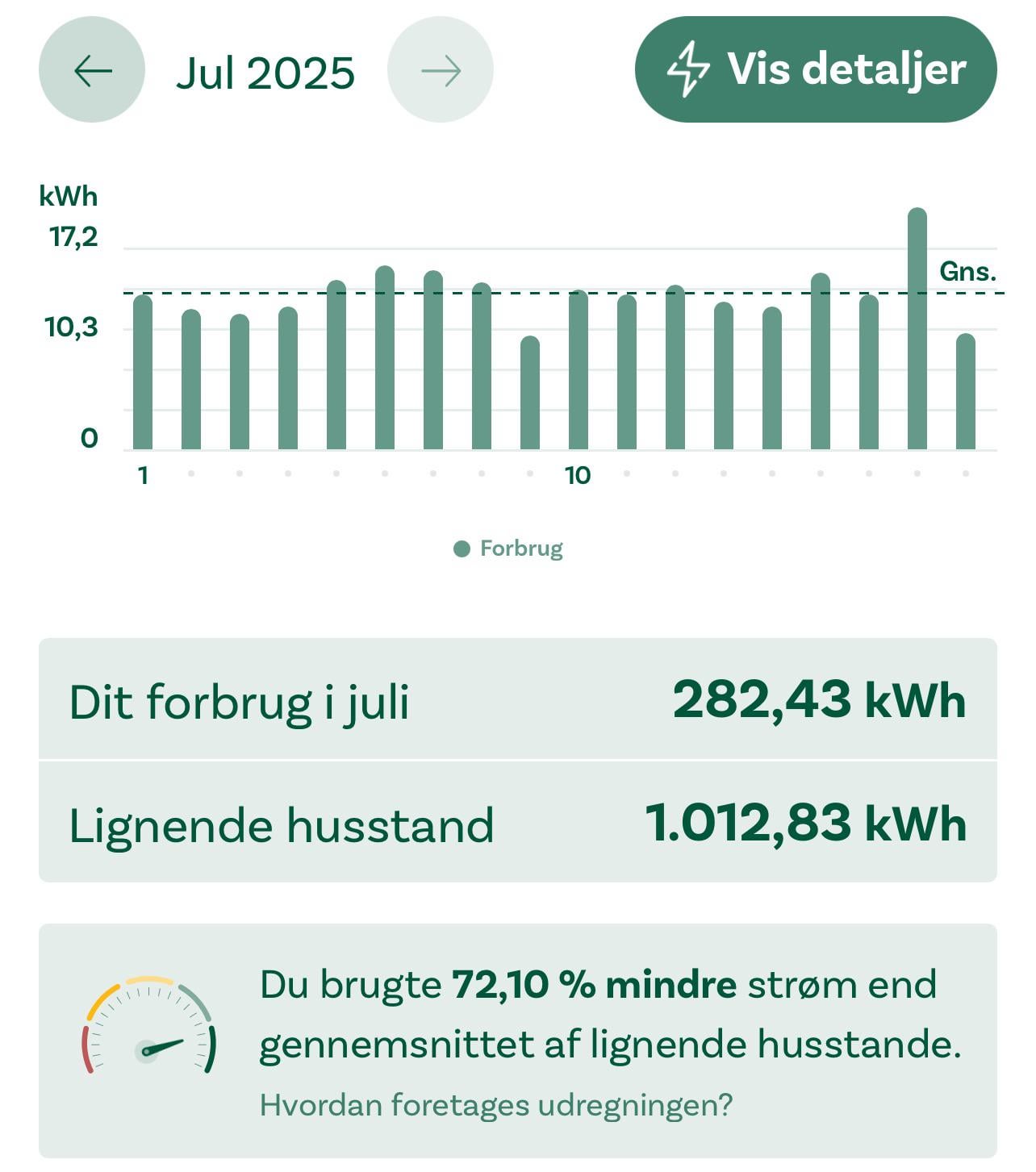The height and width of the screenshot is (1172, 1036).
Task: Tap the Vis detaljer button
Action: point(816,69)
